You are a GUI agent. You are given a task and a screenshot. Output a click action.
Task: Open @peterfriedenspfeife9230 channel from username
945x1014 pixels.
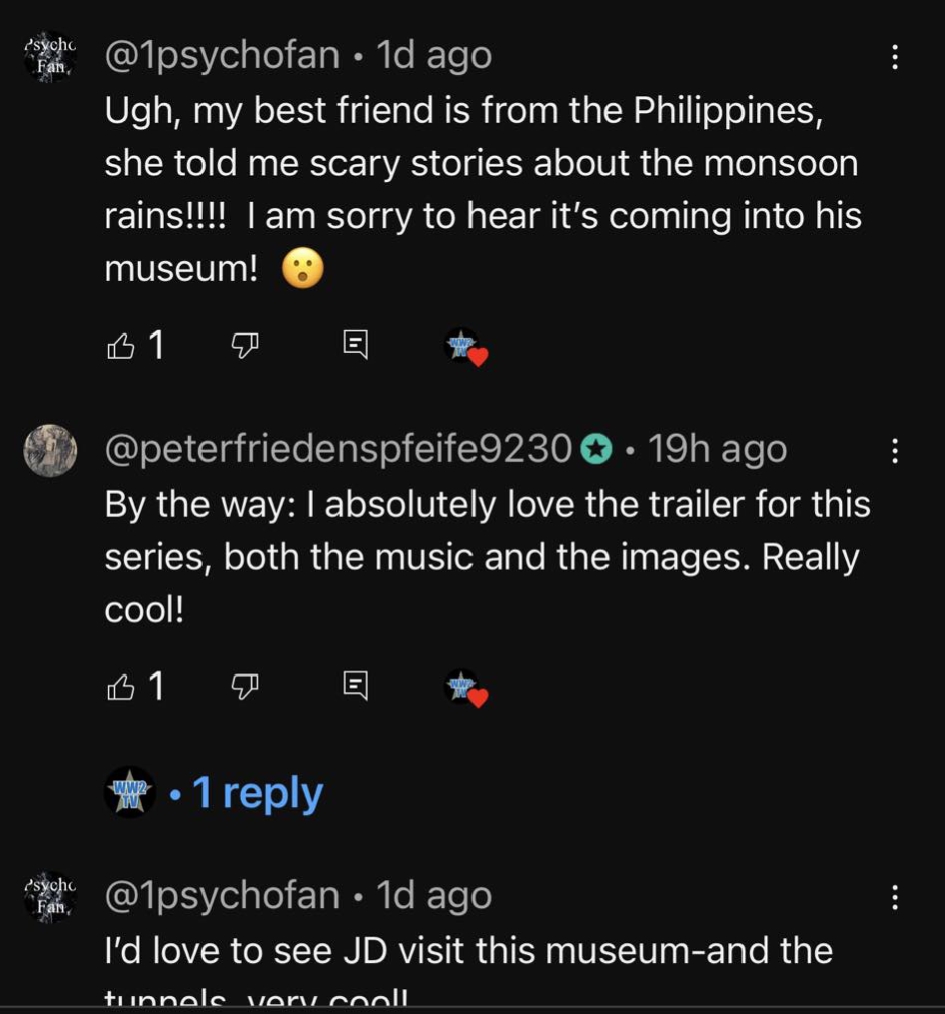[339, 451]
